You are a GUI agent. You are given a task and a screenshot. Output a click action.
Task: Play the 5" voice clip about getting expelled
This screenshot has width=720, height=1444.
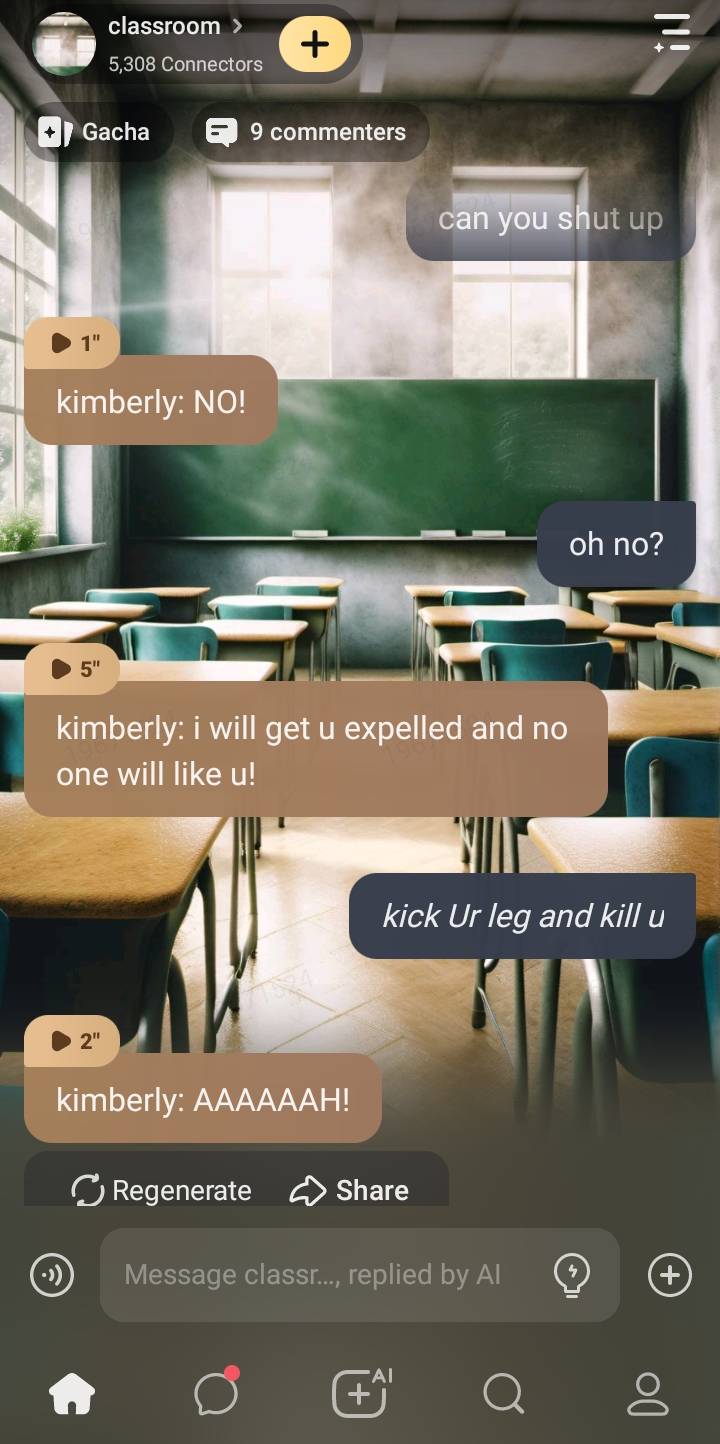74,669
